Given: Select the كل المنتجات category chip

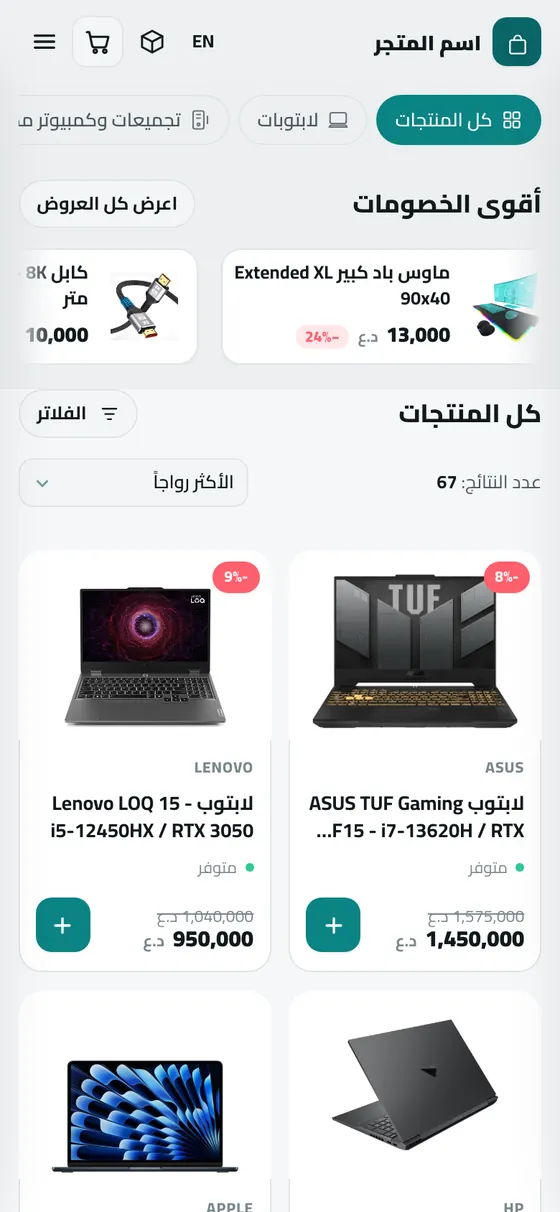Looking at the screenshot, I should coord(458,120).
